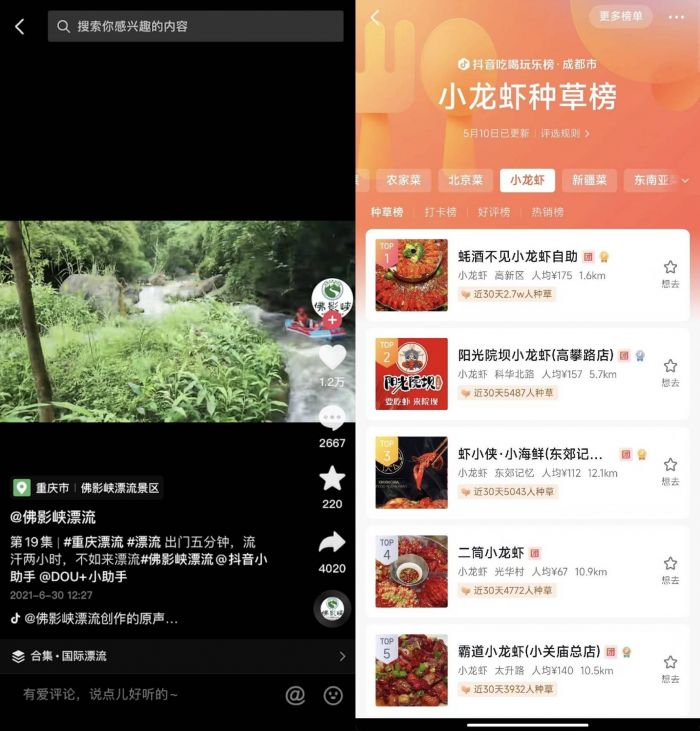Tap the comment field 有爱评论，说点儿好听的

point(140,694)
